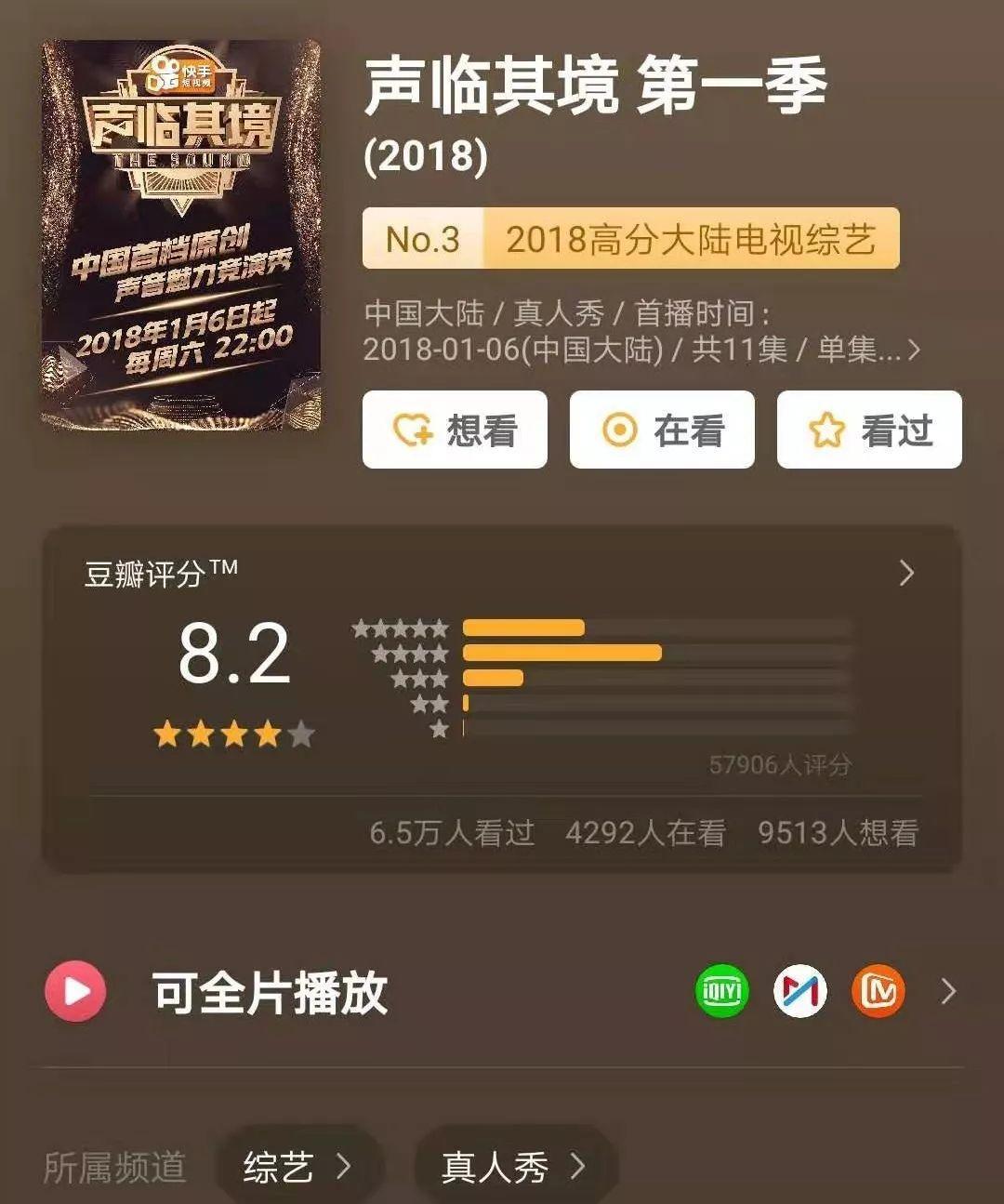Screen dimensions: 1004x1204
Task: Expand the show info details chevron
Action: click(914, 351)
